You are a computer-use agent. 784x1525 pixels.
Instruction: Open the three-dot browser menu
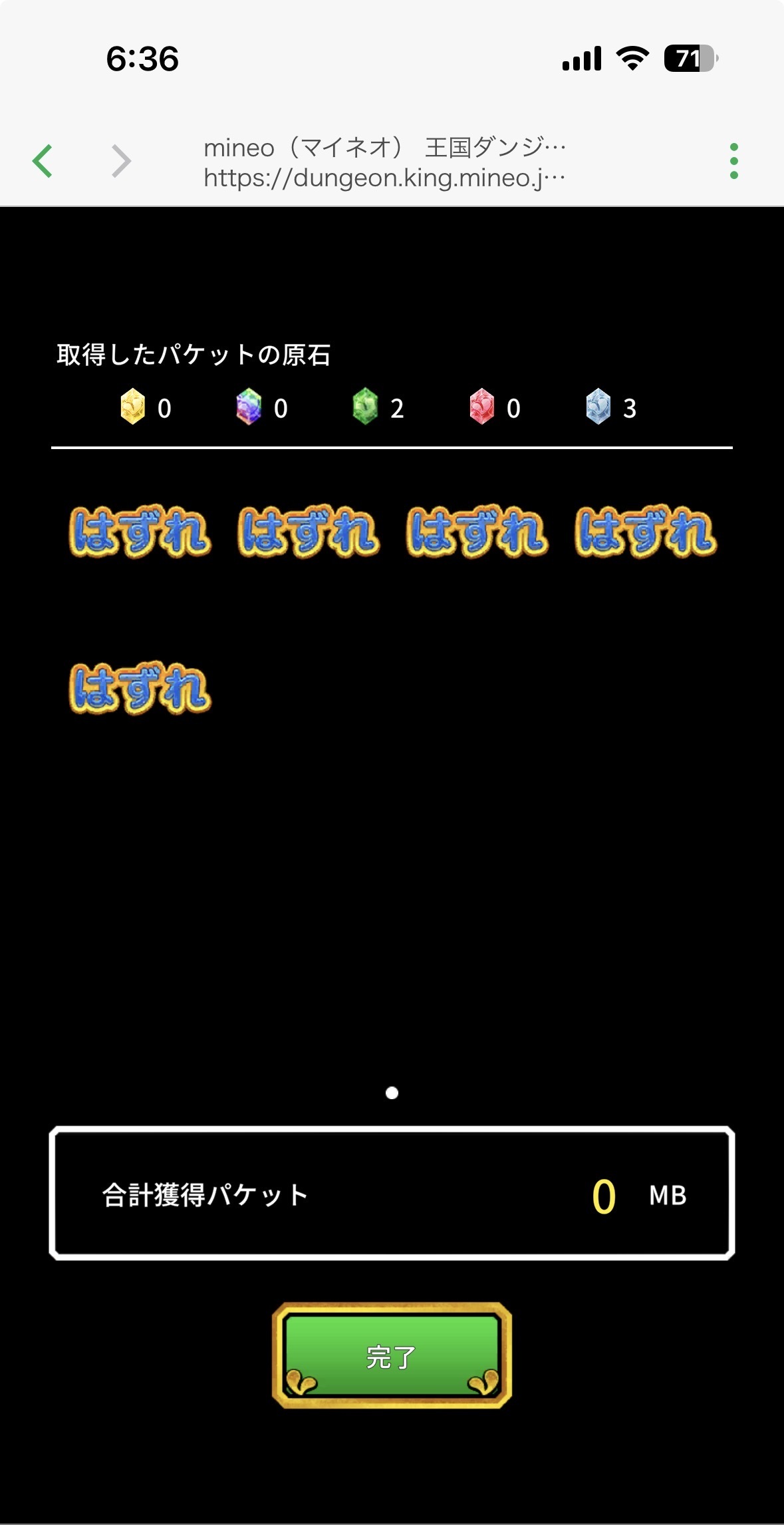[x=733, y=161]
